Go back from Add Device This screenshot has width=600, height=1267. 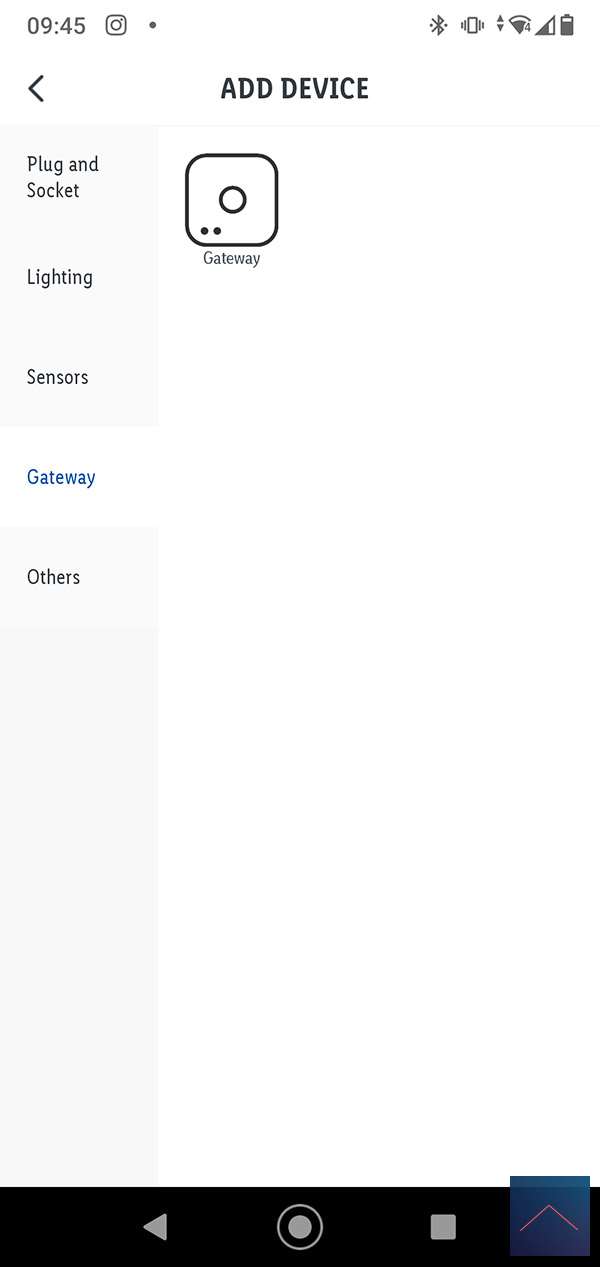[36, 88]
